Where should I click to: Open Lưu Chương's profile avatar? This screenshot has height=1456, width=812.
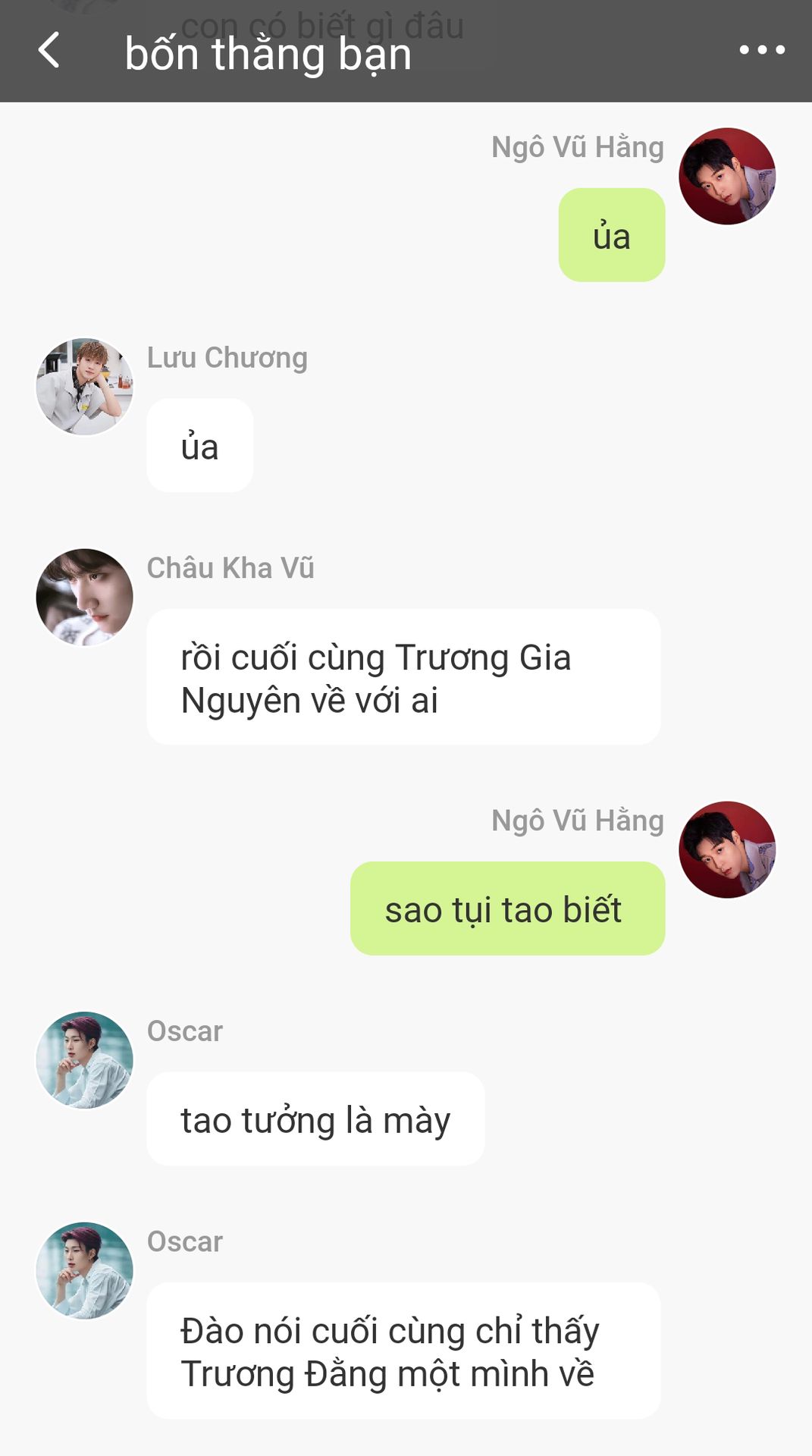pos(84,387)
